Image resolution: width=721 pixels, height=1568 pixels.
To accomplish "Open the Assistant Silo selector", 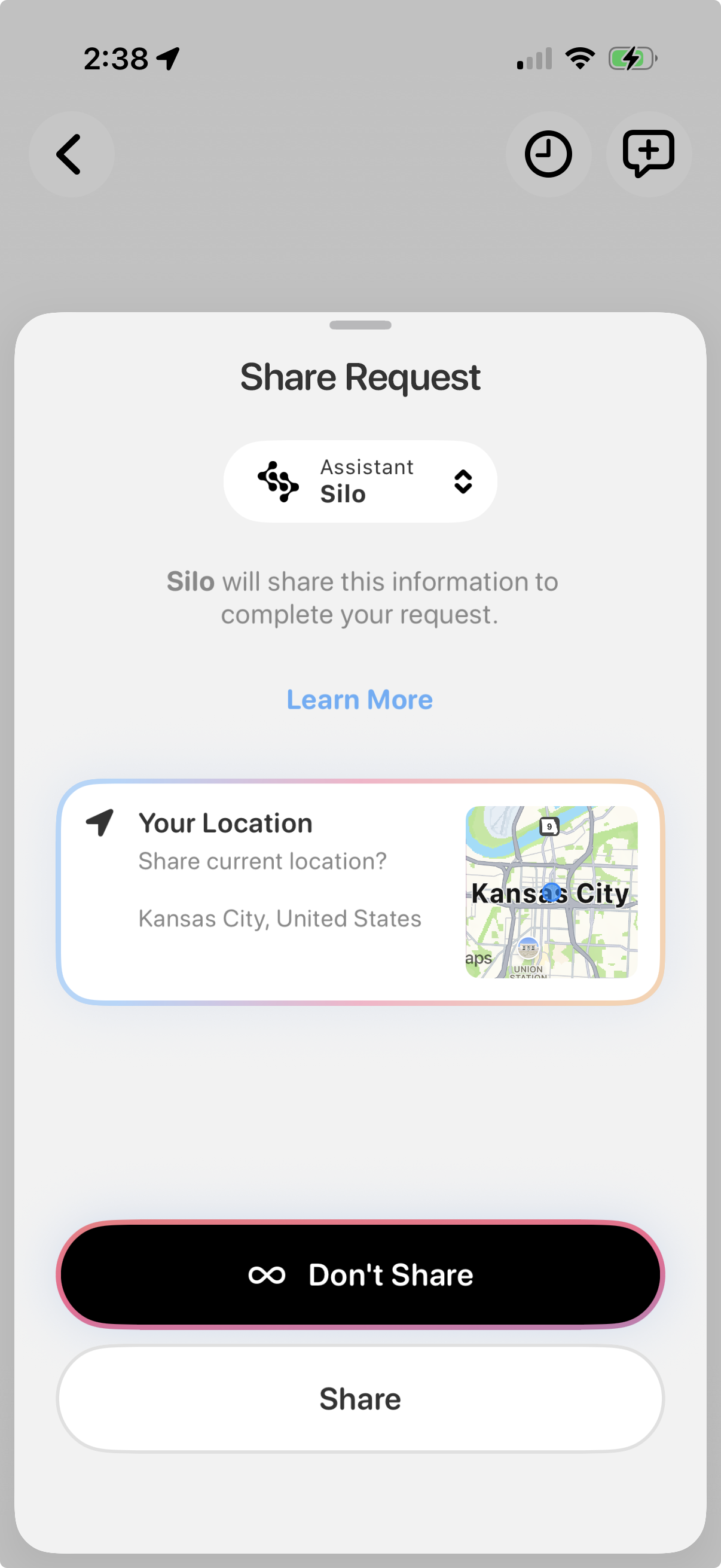I will (x=360, y=481).
